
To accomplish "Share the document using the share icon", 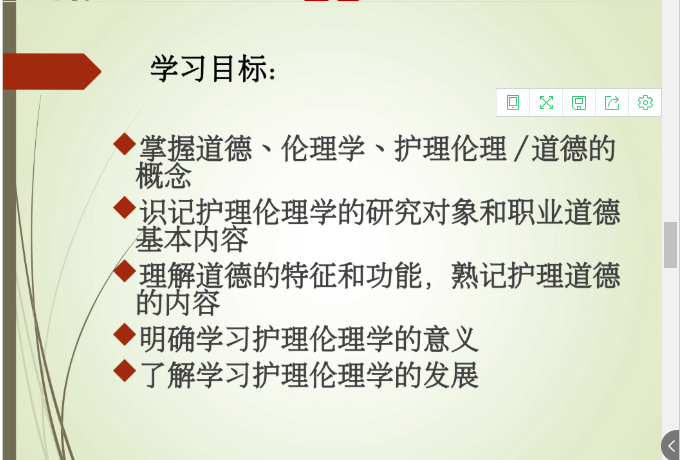I will coord(612,102).
